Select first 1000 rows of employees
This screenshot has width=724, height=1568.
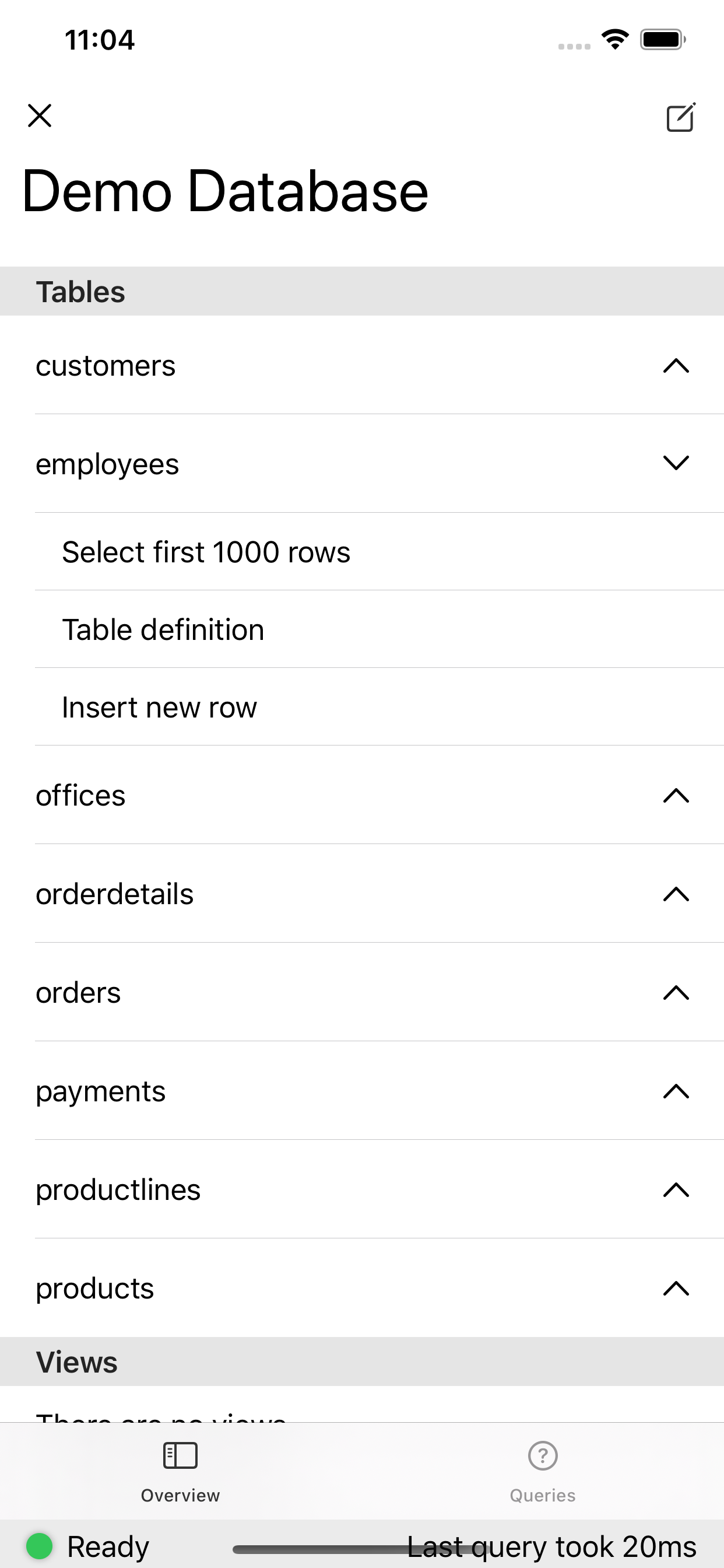point(206,551)
